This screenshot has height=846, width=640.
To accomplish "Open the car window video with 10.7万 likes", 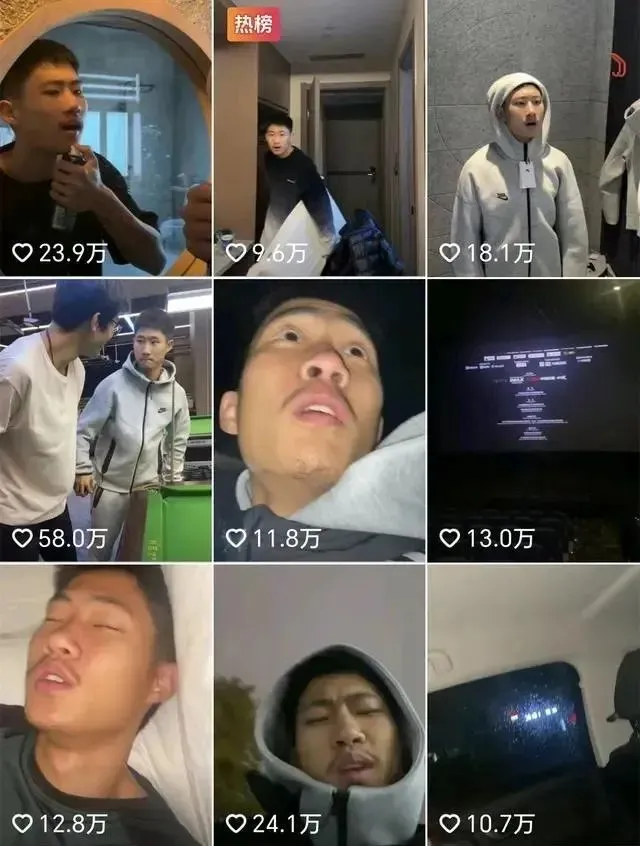I will 533,705.
